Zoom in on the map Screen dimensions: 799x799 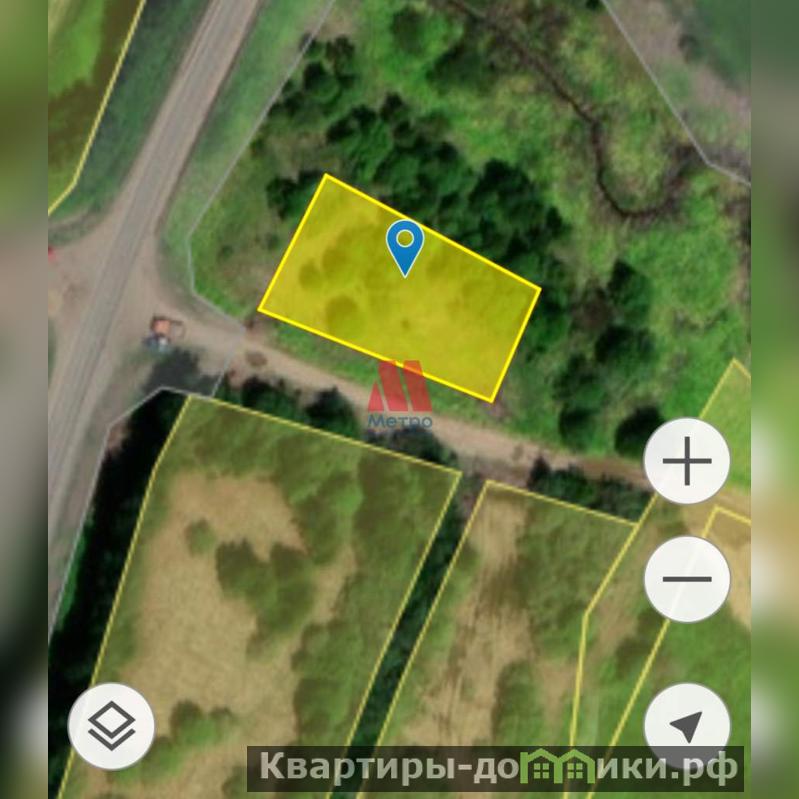(686, 462)
